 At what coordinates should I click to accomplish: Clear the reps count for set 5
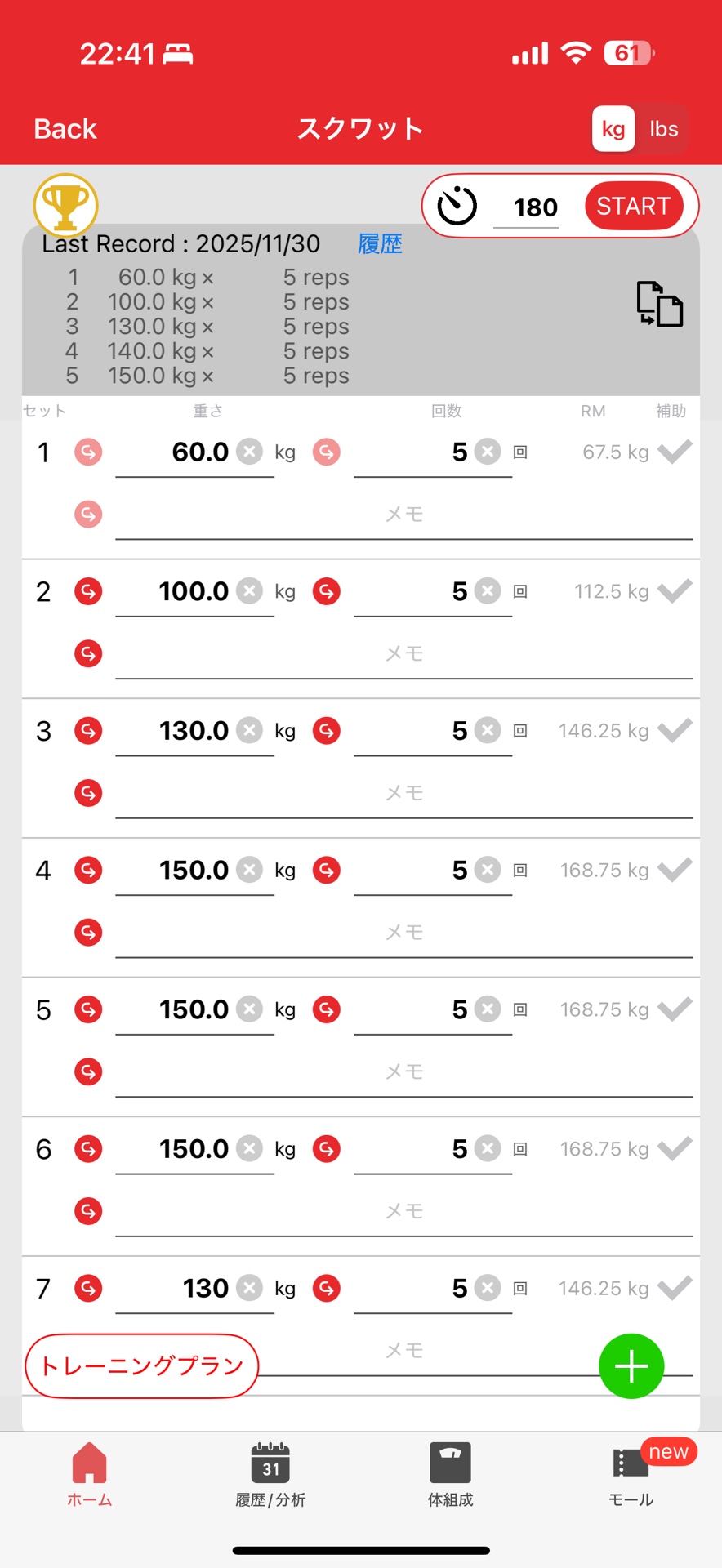(x=488, y=1009)
